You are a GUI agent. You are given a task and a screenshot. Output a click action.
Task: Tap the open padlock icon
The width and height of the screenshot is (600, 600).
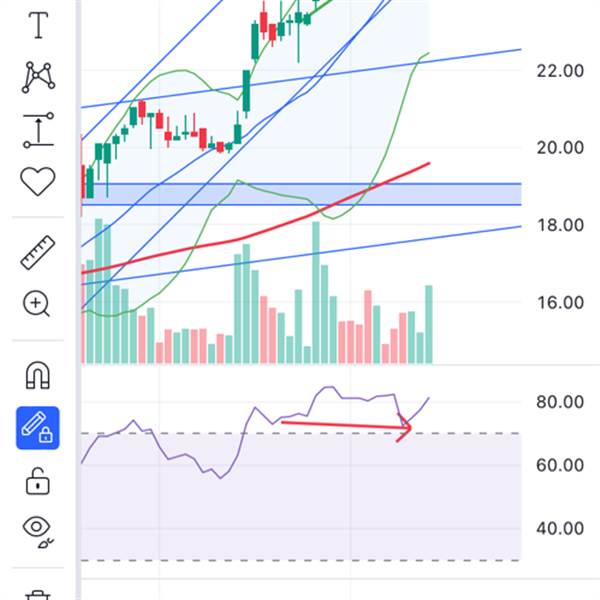[x=38, y=481]
